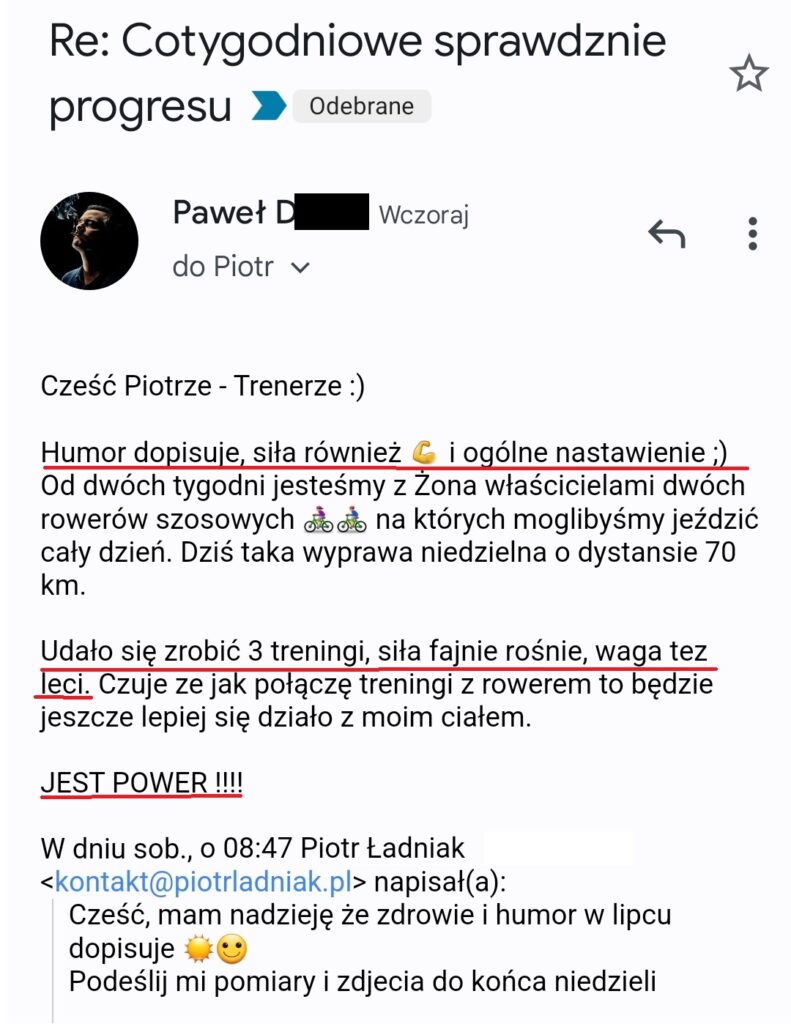This screenshot has height=1024, width=791.
Task: Open the message overflow menu
Action: click(x=752, y=234)
